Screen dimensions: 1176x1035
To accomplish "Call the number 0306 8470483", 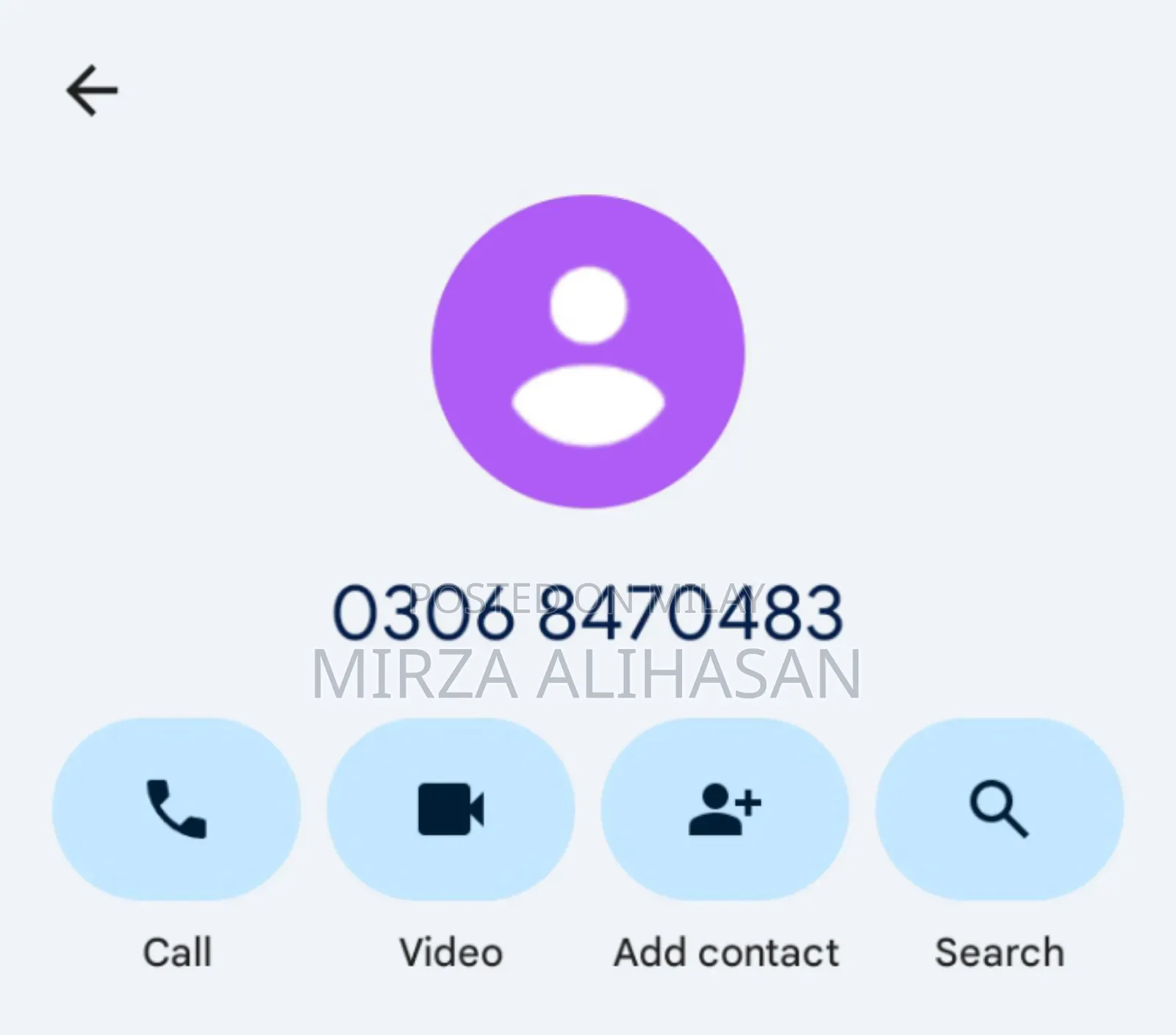I will (176, 809).
